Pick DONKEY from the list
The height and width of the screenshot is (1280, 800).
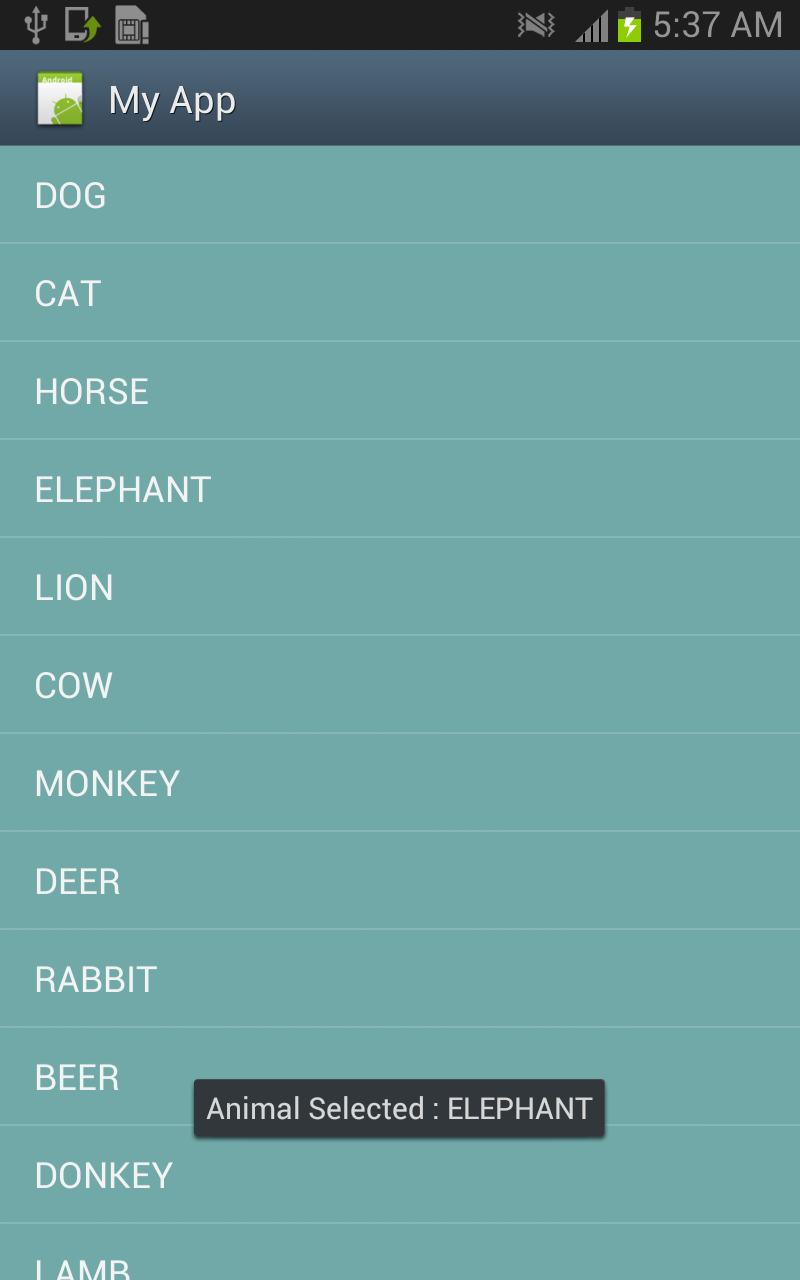coord(400,1175)
